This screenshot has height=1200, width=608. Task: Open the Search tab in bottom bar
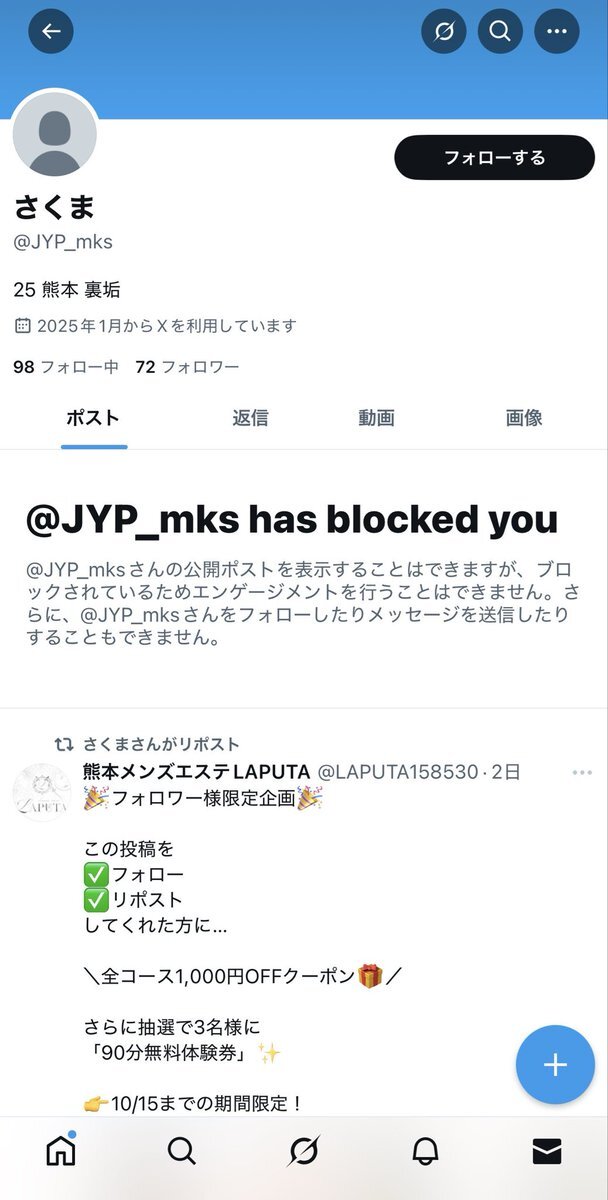click(x=182, y=1152)
